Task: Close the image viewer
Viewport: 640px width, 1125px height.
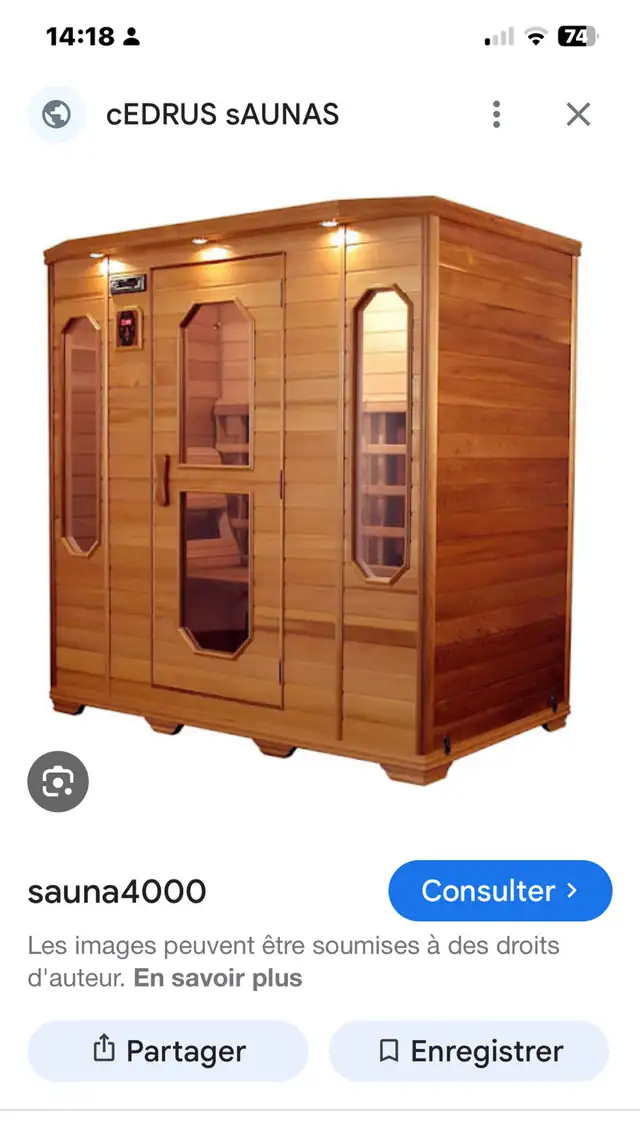Action: [578, 114]
